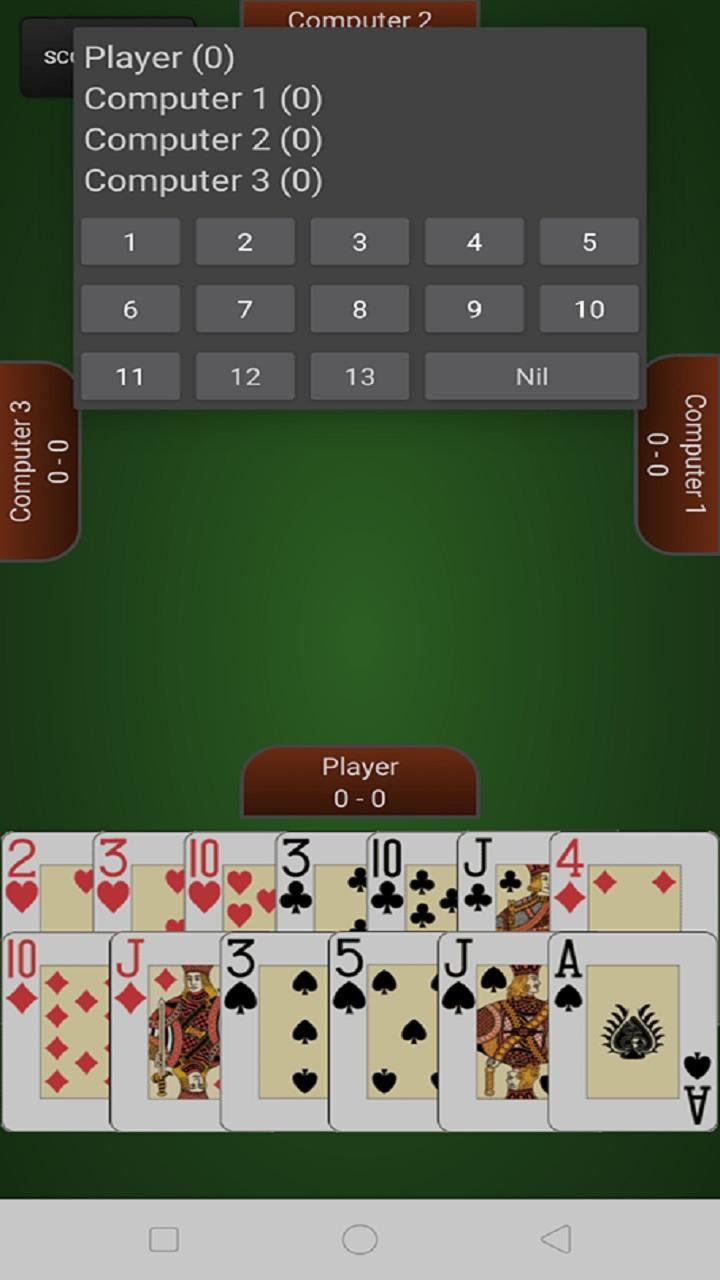
Task: Select bid of 9
Action: (x=474, y=309)
